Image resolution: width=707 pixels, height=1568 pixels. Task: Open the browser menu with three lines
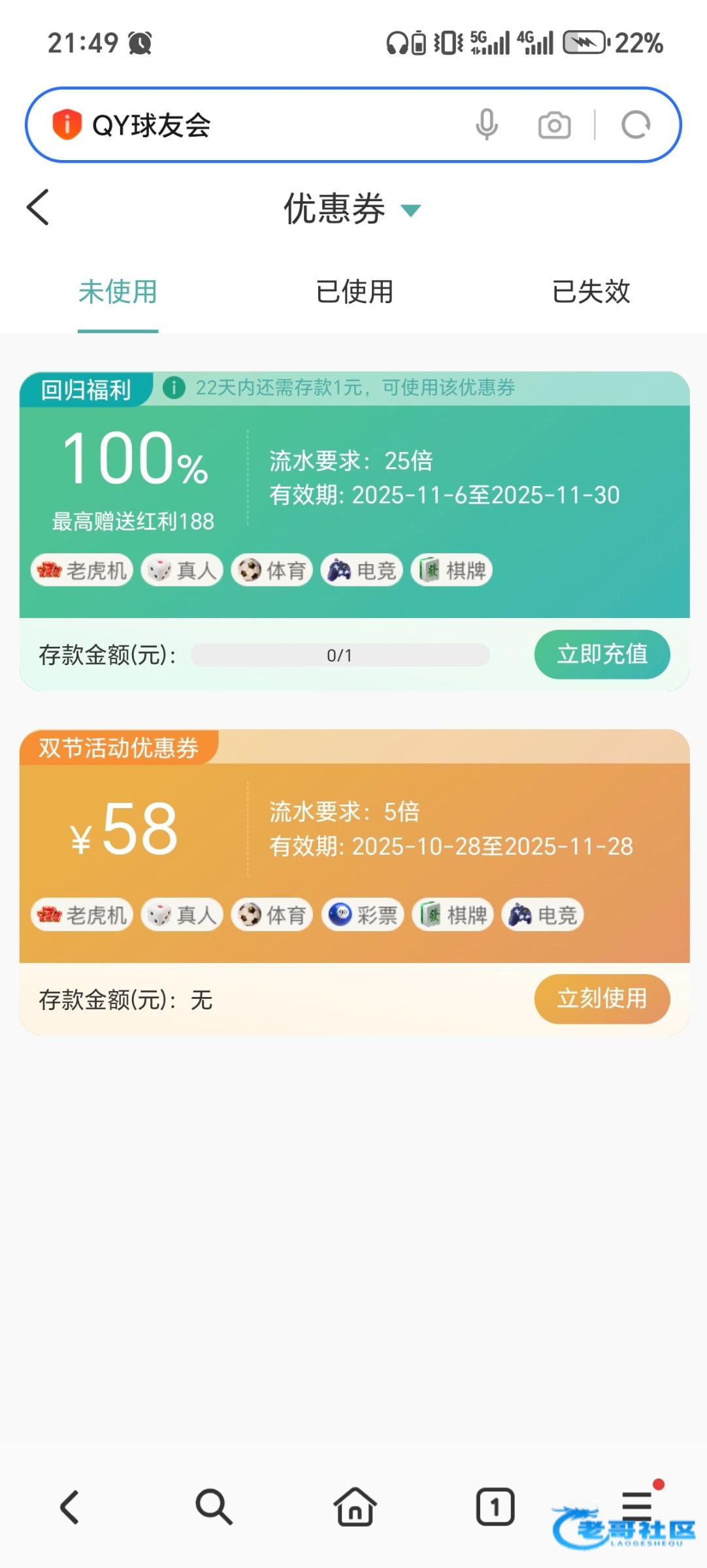[x=636, y=1506]
